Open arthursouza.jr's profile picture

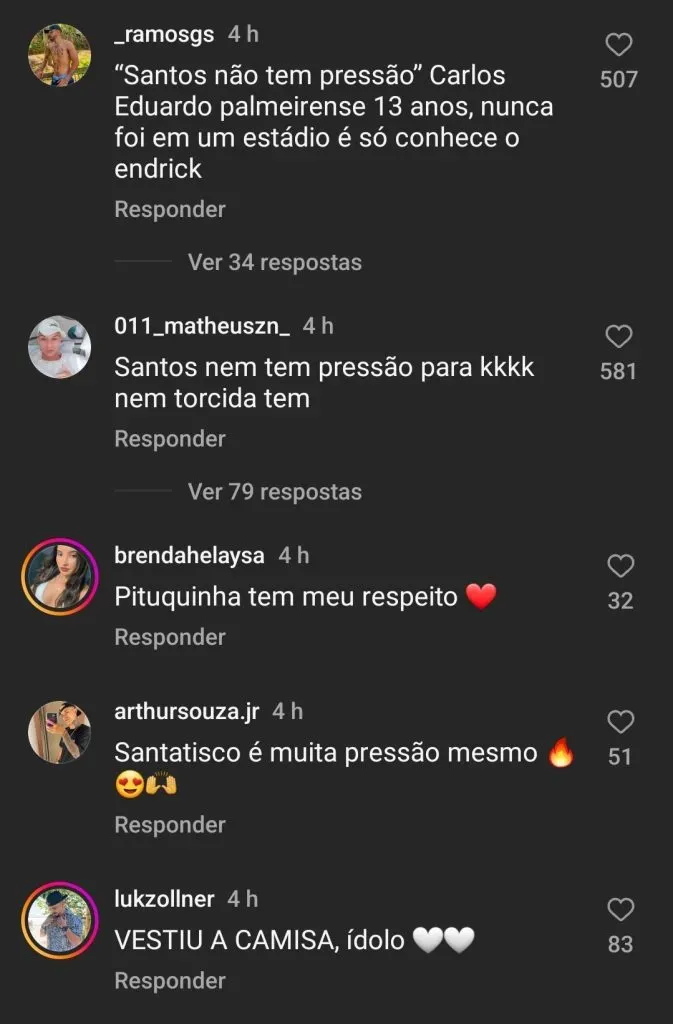pyautogui.click(x=59, y=732)
